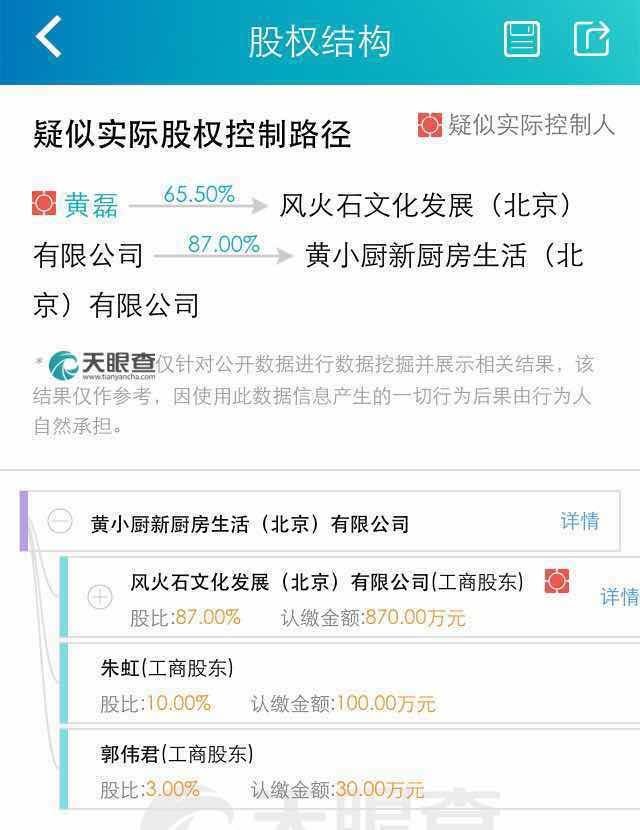Open 详情 for 黄小厨新厨房生活（北京）有限公司
640x830 pixels.
(579, 521)
